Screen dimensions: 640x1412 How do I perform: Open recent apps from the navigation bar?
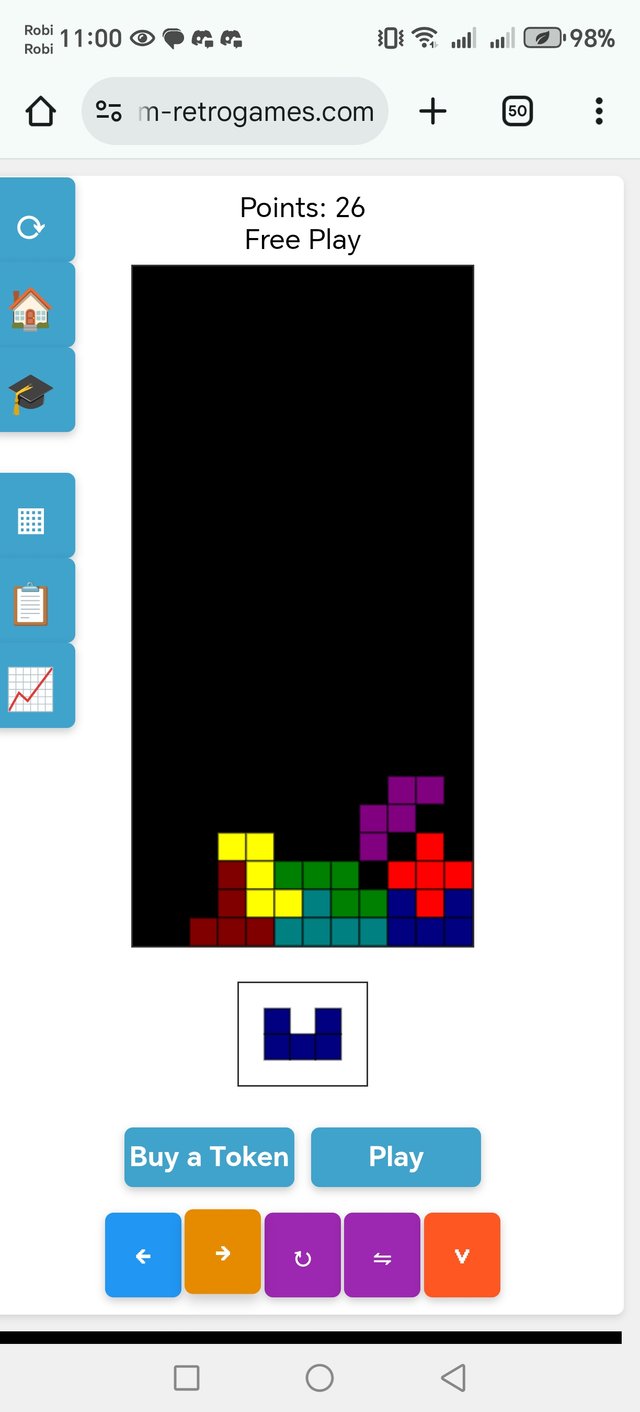tap(186, 1378)
